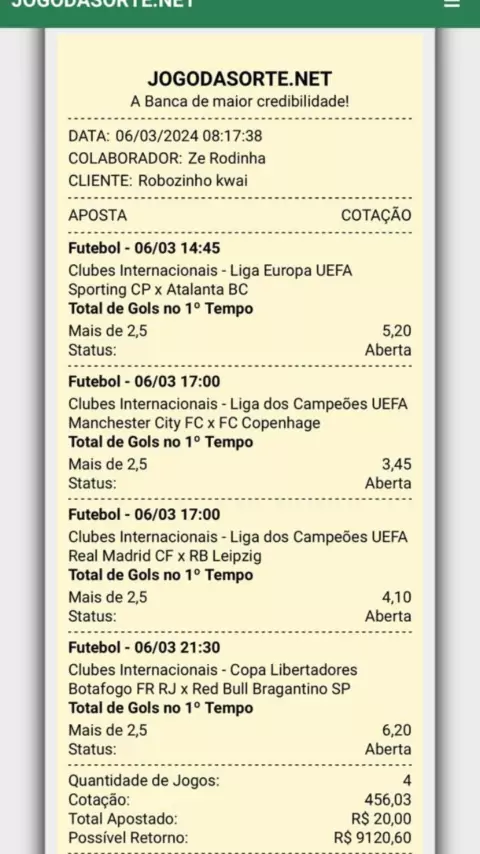Tap the JOGODASORTE.NET header title
Screen dimensions: 480x854
pos(103,3)
